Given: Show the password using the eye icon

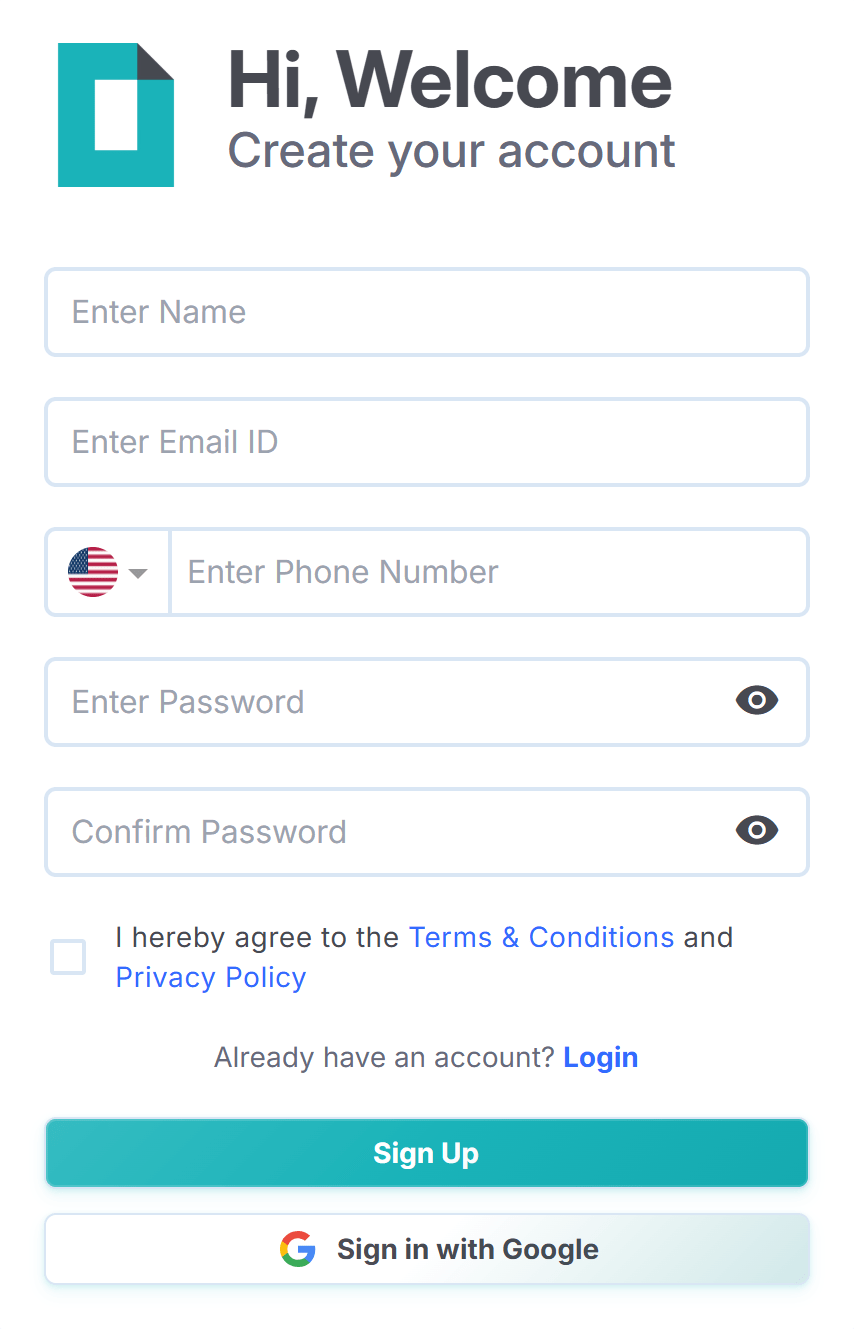Looking at the screenshot, I should tap(756, 701).
